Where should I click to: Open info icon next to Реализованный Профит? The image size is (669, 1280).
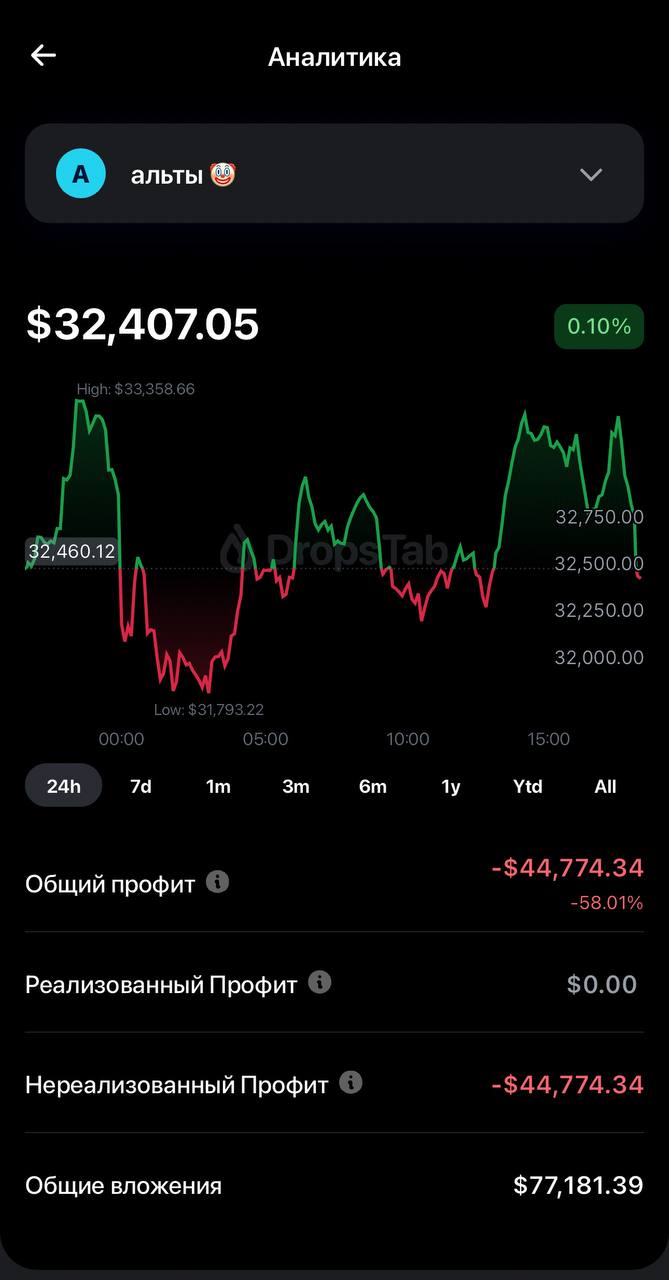319,982
